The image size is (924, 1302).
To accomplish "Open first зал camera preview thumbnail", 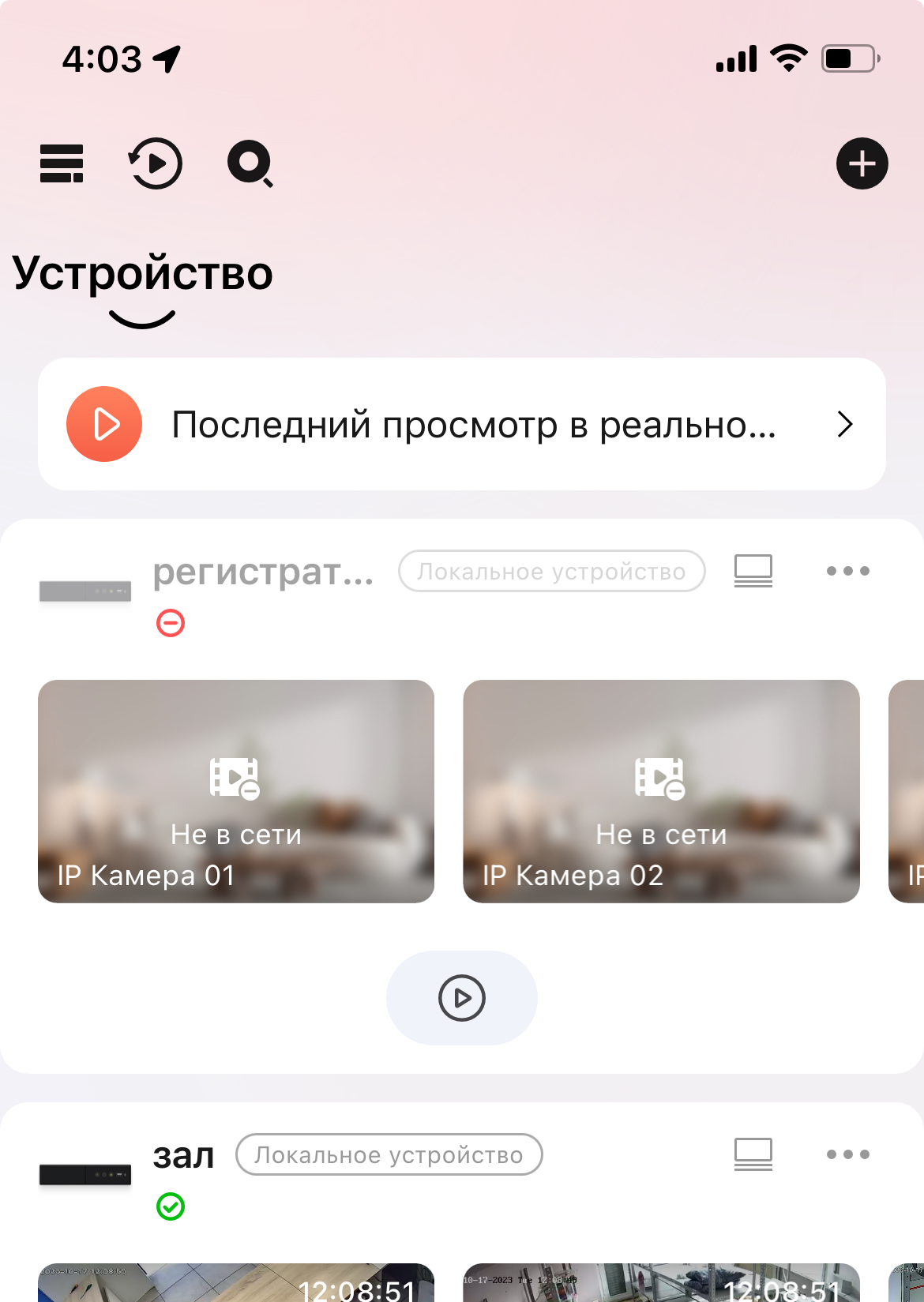I will click(x=236, y=1283).
